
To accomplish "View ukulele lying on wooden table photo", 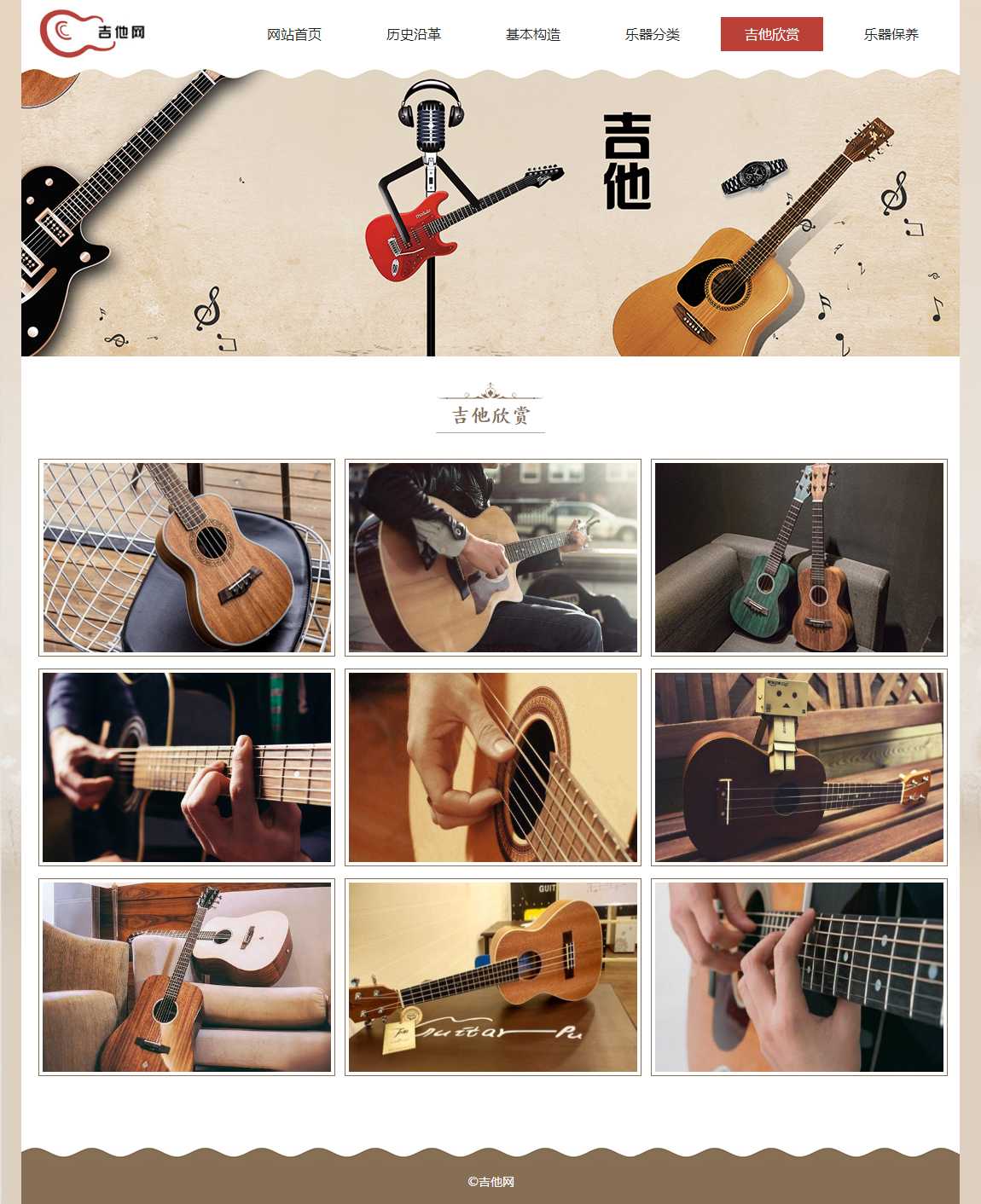I will (493, 977).
